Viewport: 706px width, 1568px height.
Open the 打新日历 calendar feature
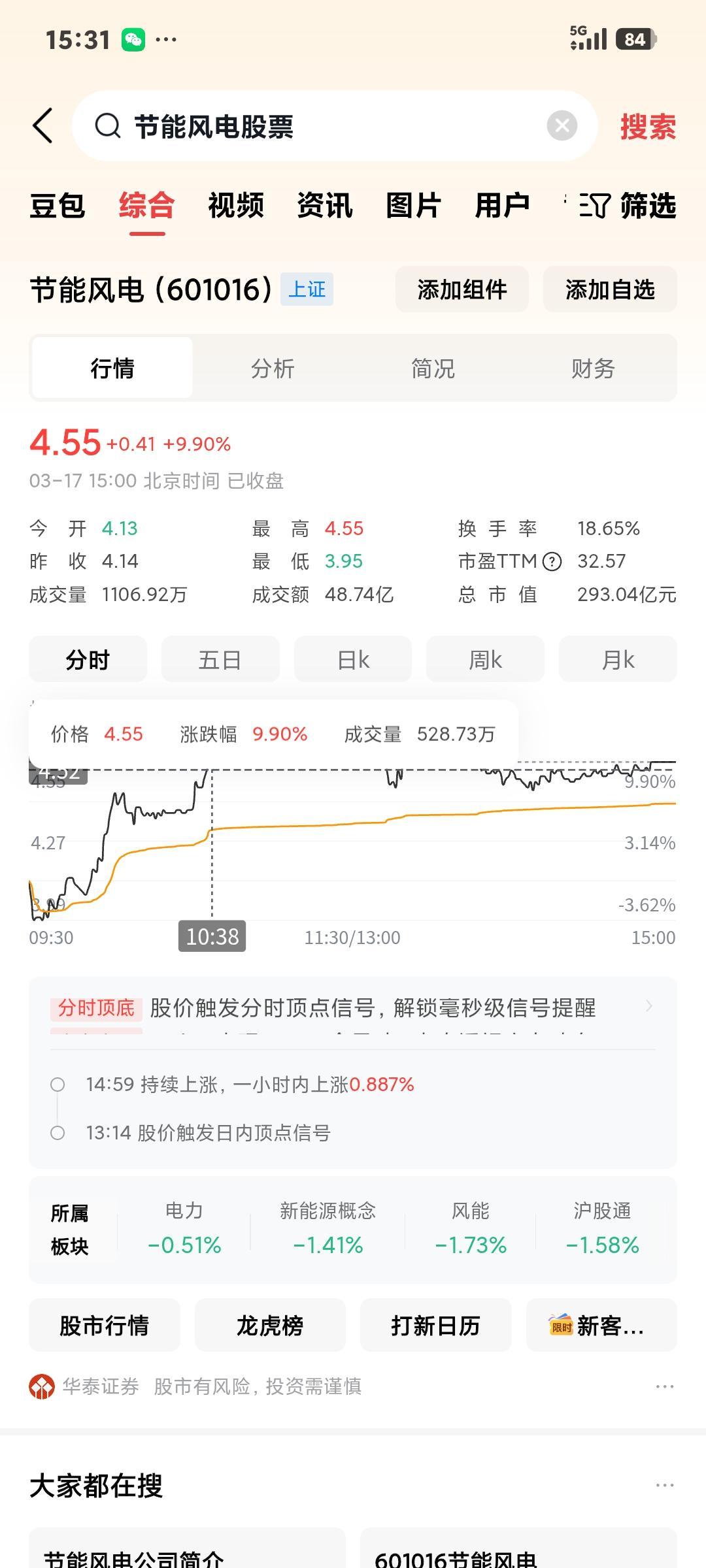(437, 1325)
